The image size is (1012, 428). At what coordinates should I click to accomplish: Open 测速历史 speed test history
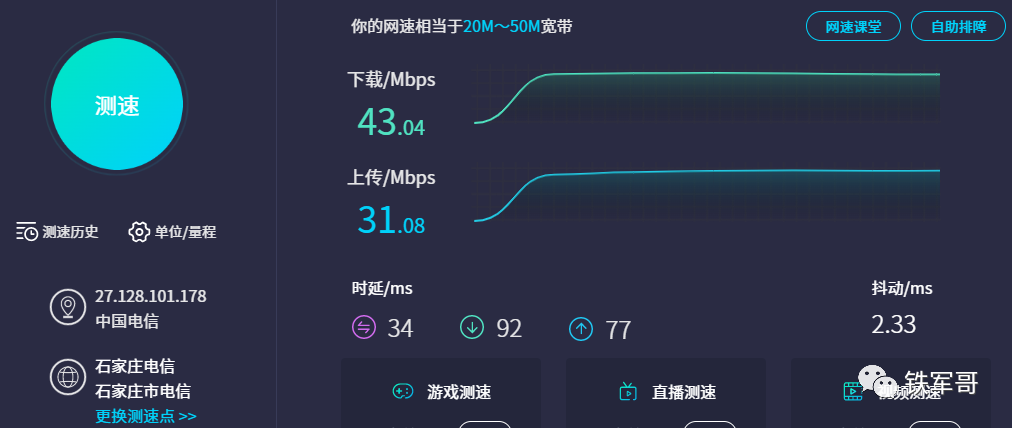[58, 232]
